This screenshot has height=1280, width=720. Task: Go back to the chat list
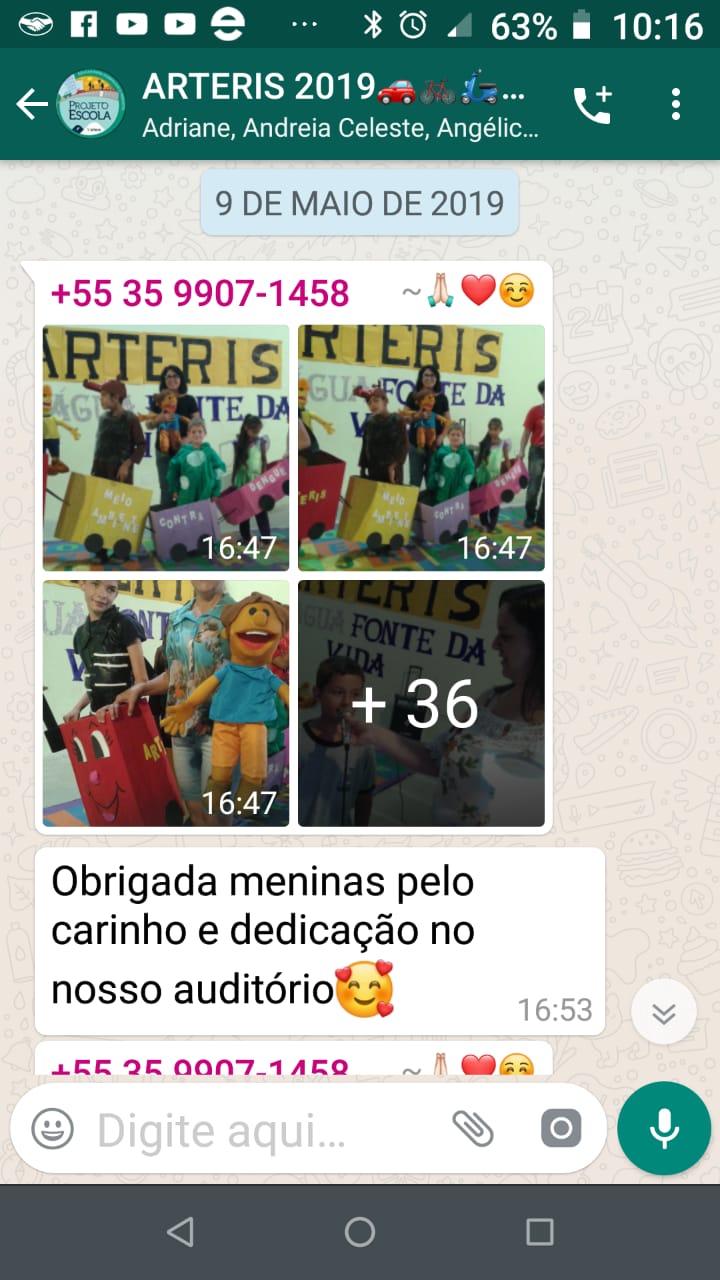(31, 104)
